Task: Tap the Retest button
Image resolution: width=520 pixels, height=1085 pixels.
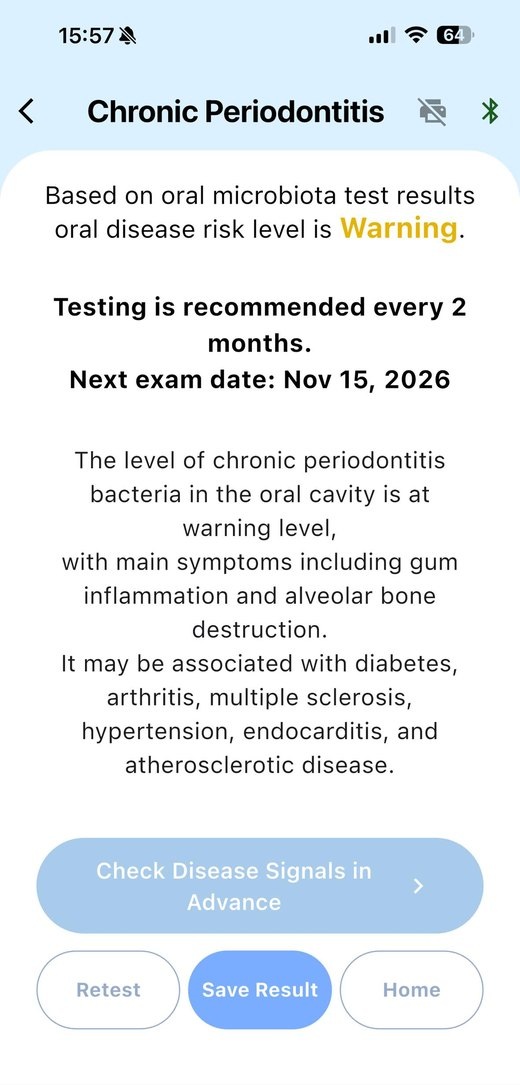Action: [x=108, y=990]
